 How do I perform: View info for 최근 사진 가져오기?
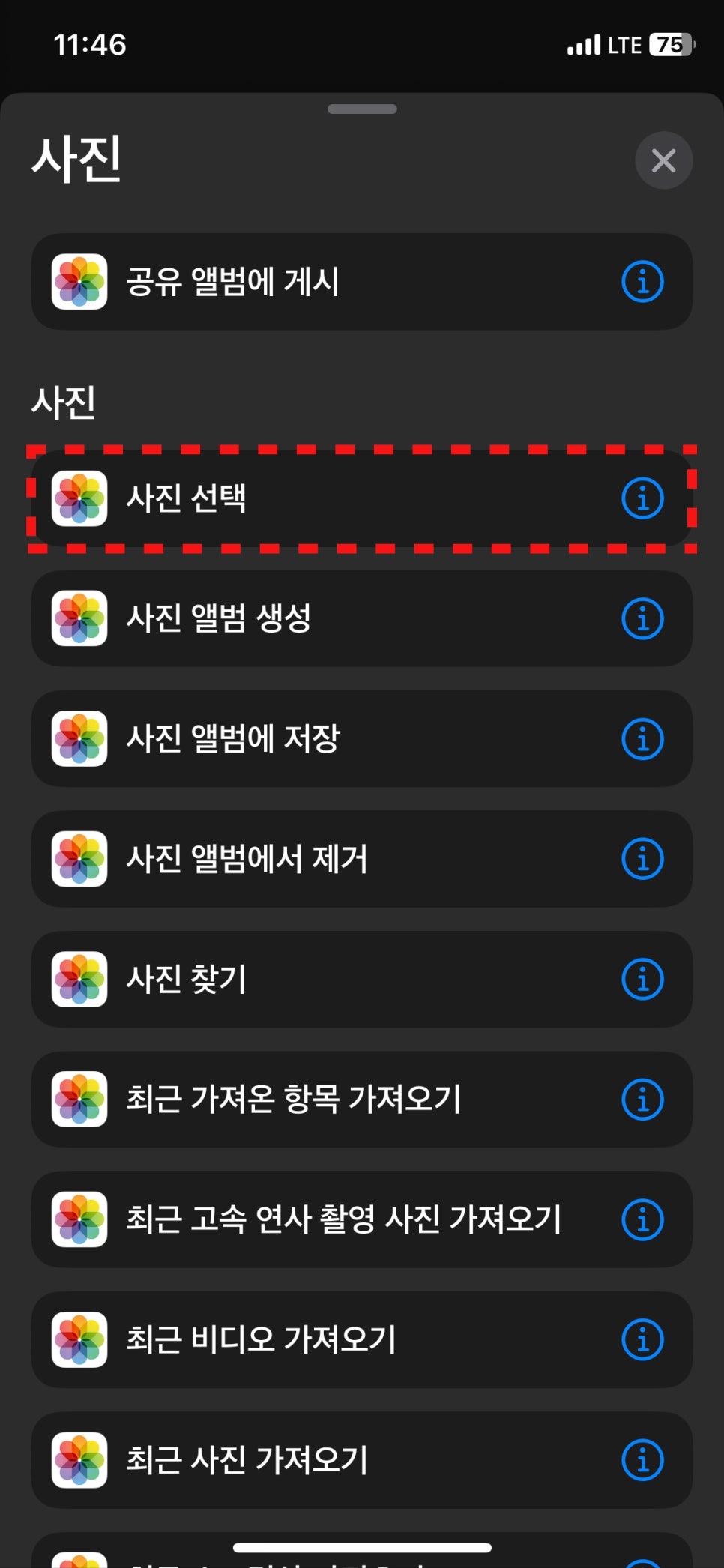[x=642, y=1460]
